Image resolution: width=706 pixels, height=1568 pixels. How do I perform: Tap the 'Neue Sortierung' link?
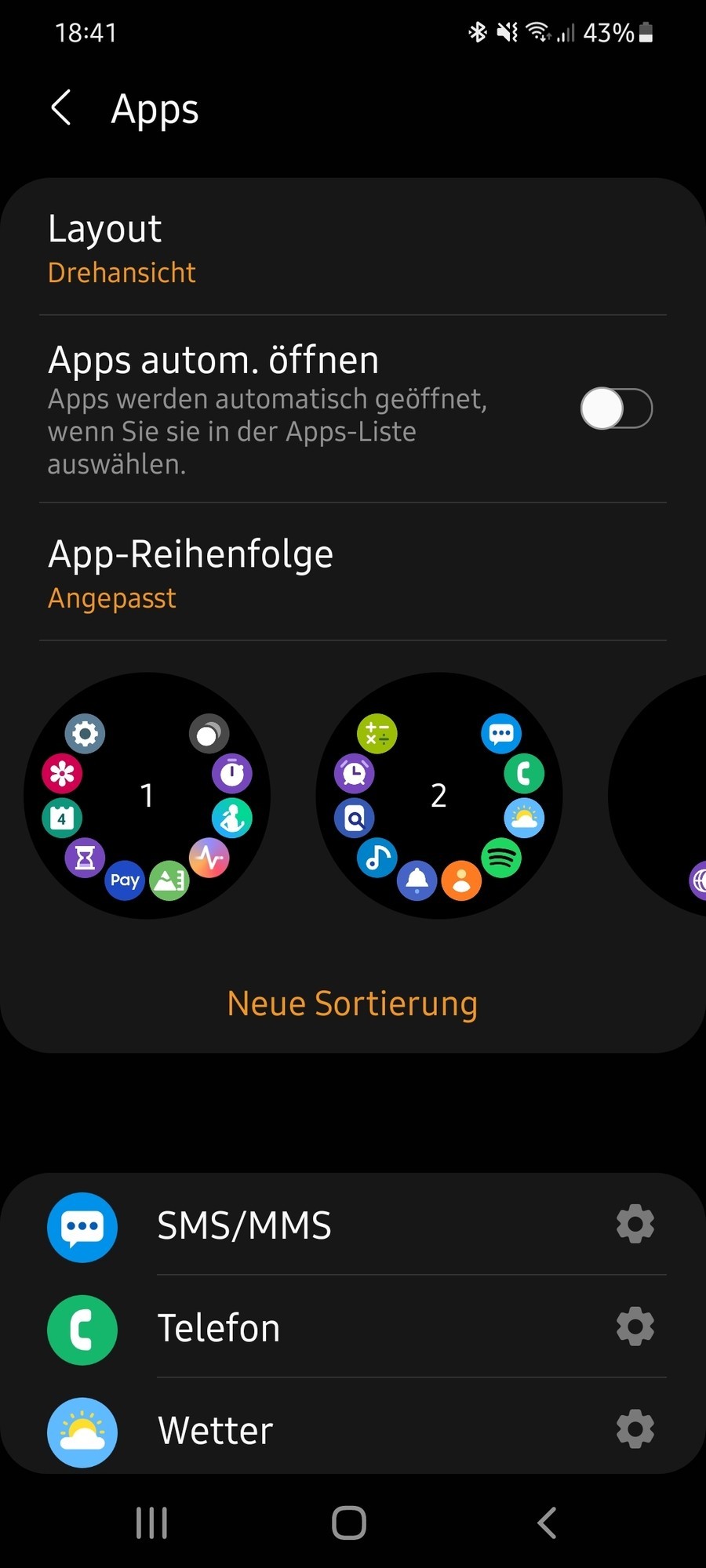pos(352,1004)
